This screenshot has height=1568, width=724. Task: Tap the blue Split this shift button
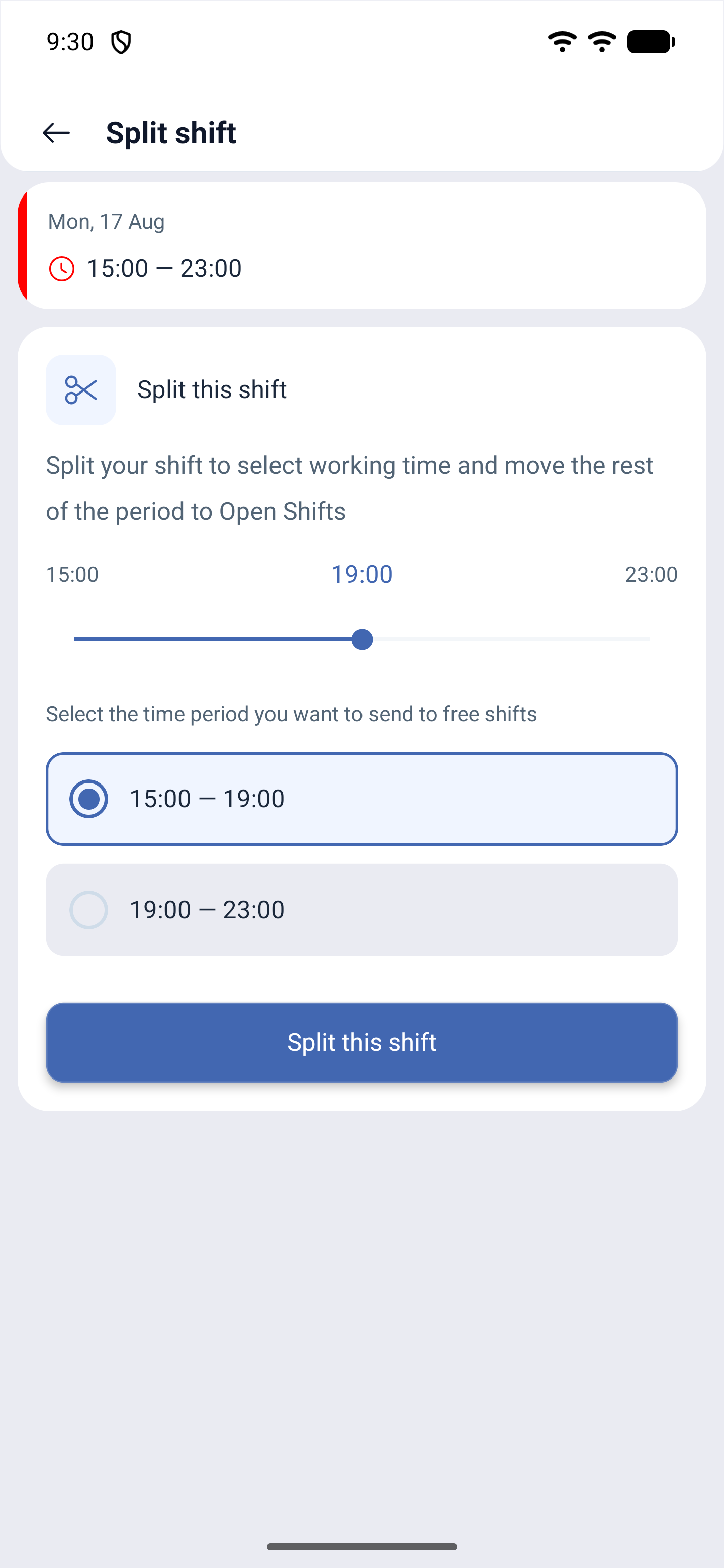pos(361,1042)
